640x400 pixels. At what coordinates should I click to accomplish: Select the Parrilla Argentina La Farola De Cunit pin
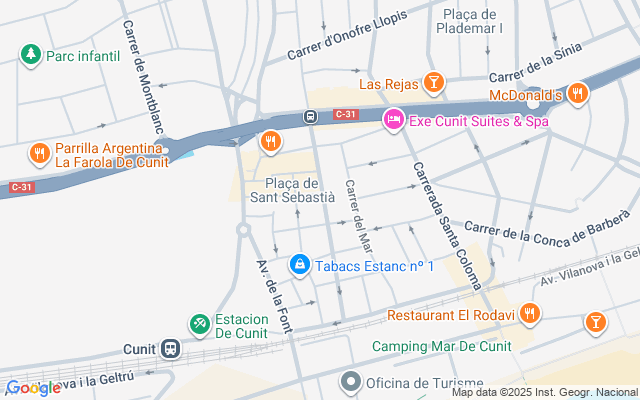(x=39, y=153)
